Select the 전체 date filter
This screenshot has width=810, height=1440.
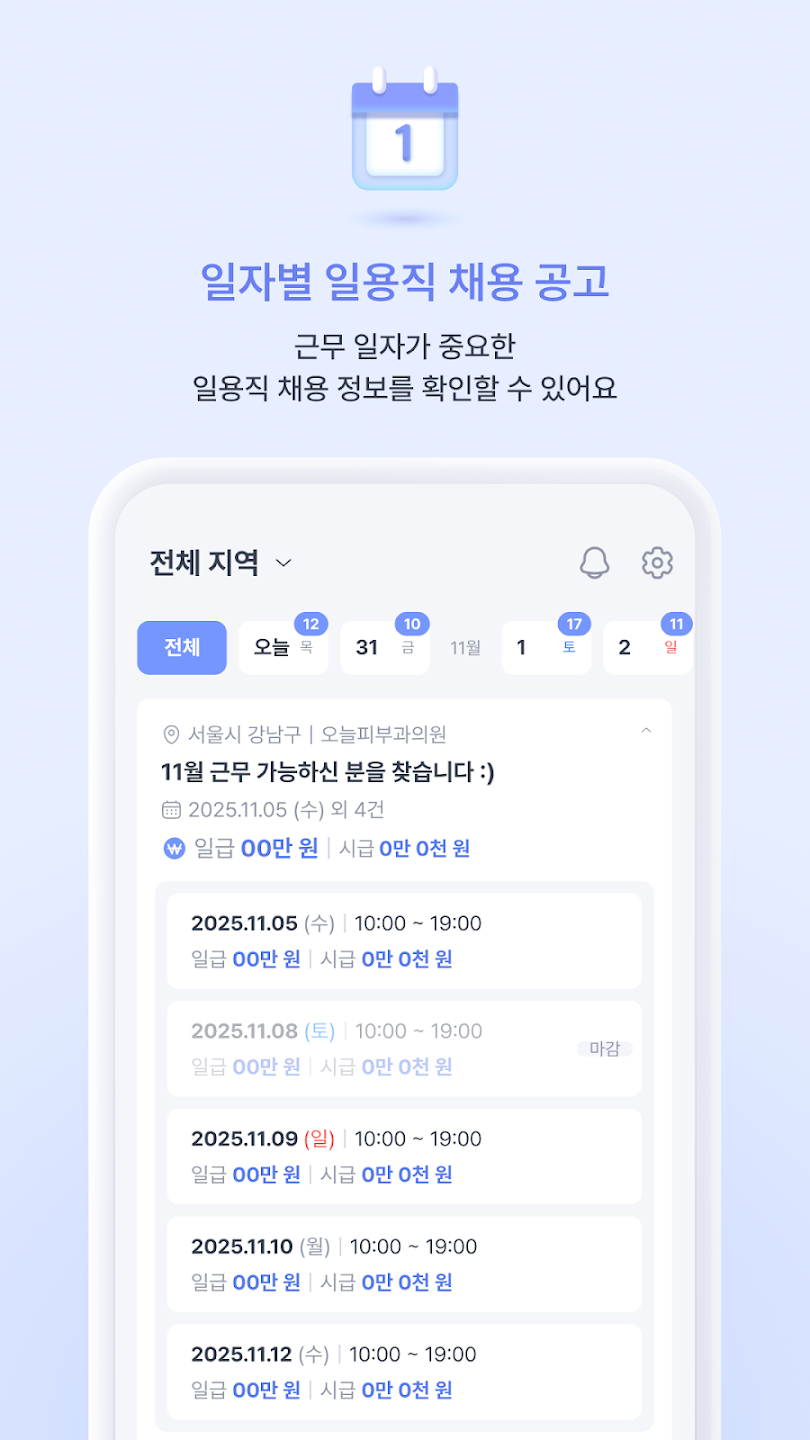(181, 648)
